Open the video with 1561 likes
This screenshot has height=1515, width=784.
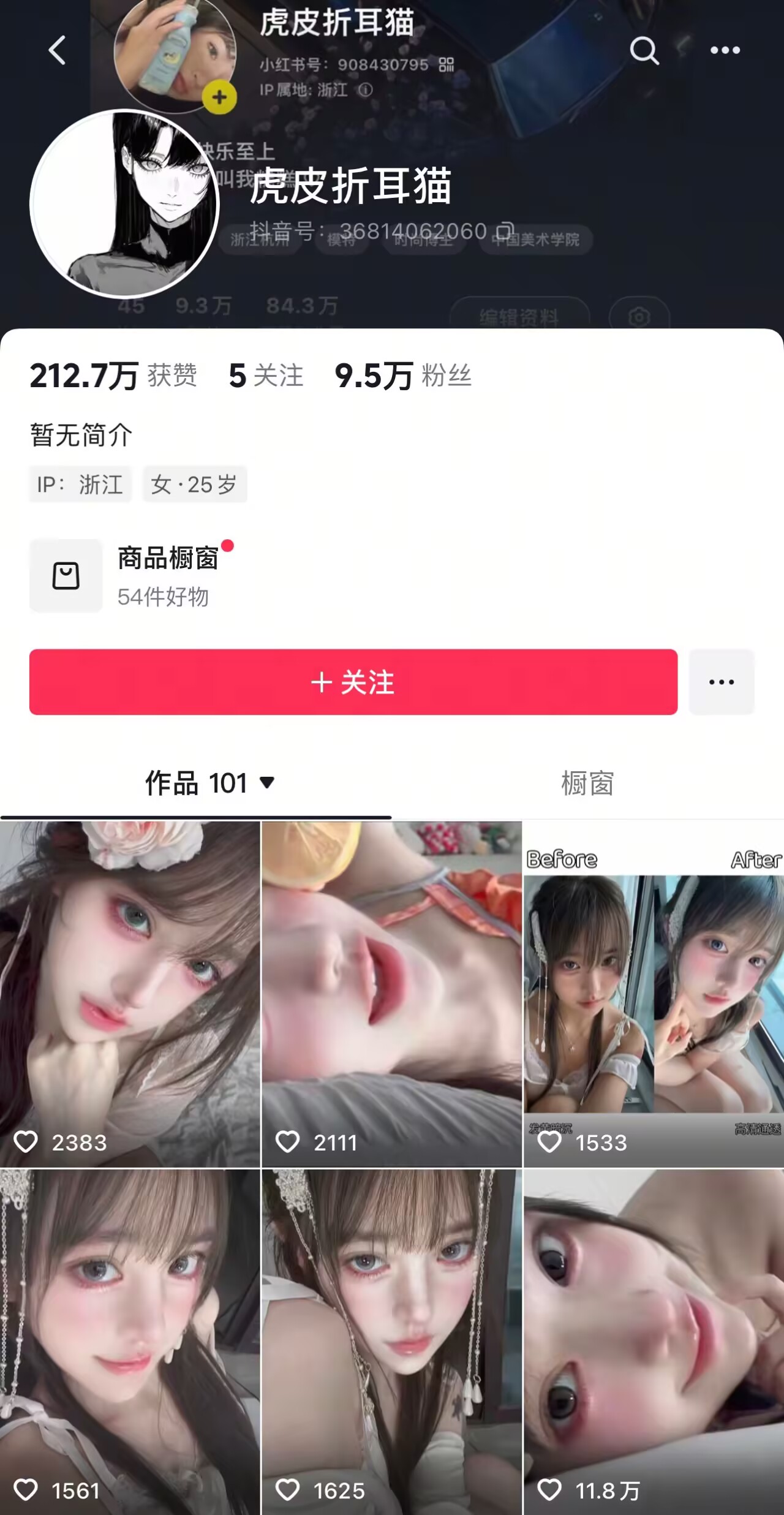coord(130,1342)
